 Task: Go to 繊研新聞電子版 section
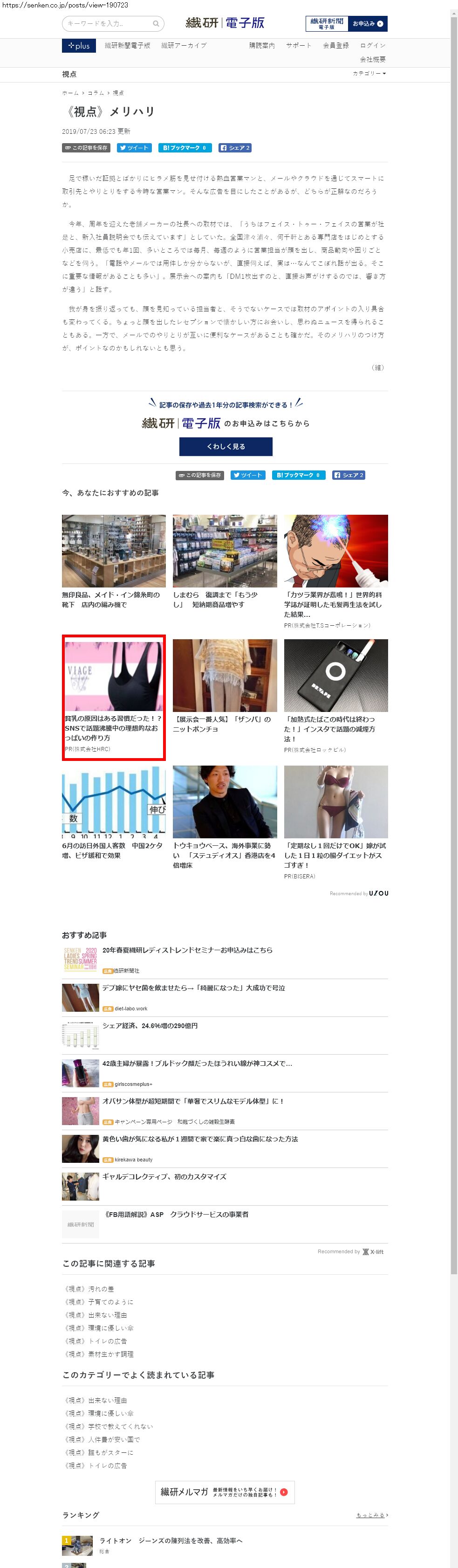(127, 46)
